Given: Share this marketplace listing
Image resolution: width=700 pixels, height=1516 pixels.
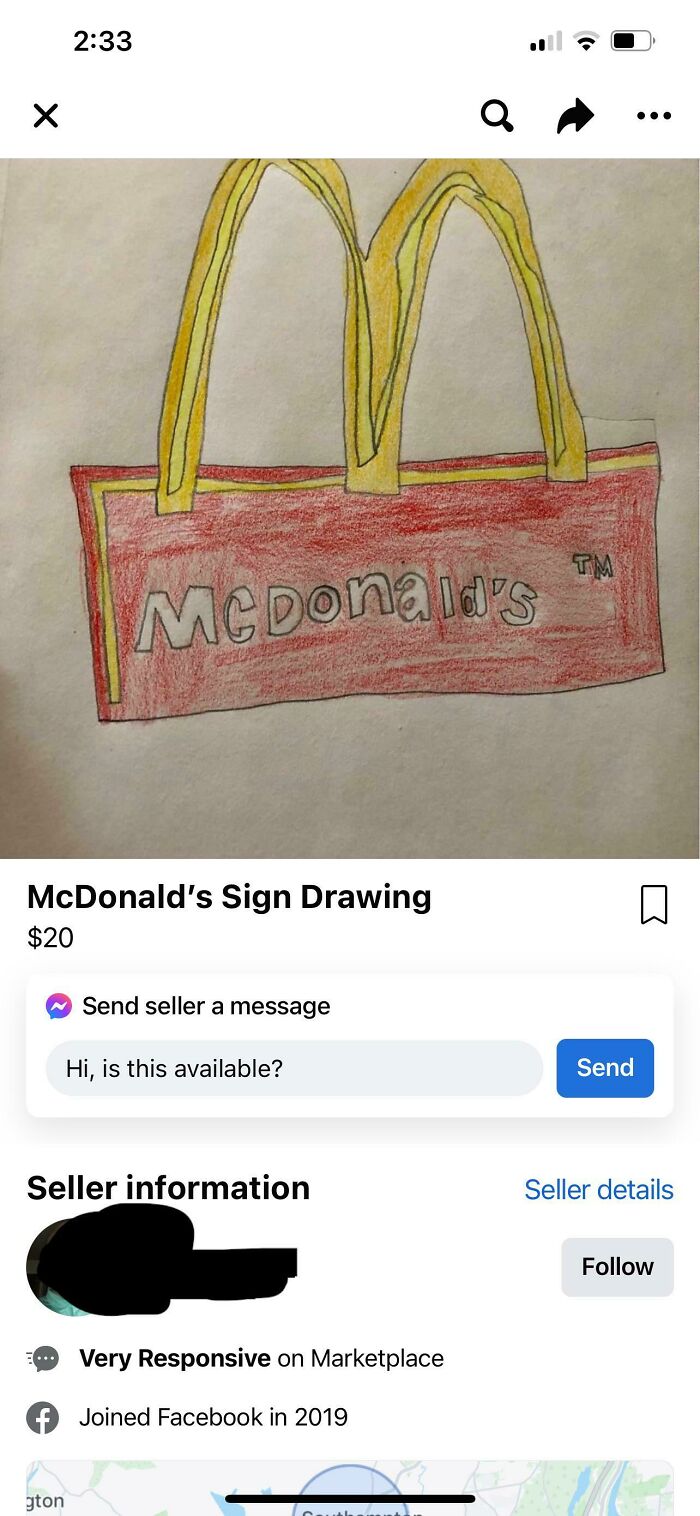Looking at the screenshot, I should [575, 116].
